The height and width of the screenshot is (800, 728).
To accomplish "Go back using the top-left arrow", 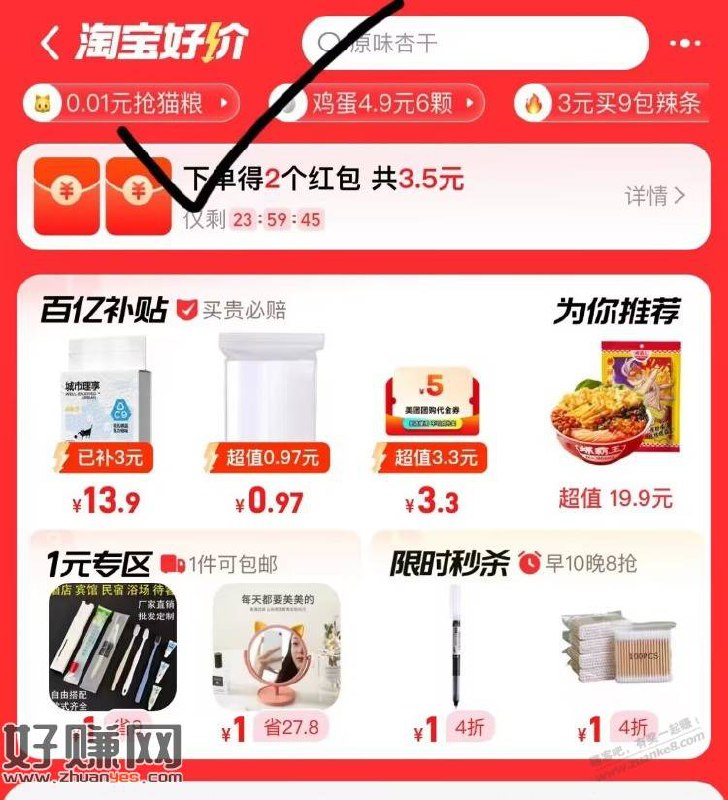I will (x=50, y=43).
